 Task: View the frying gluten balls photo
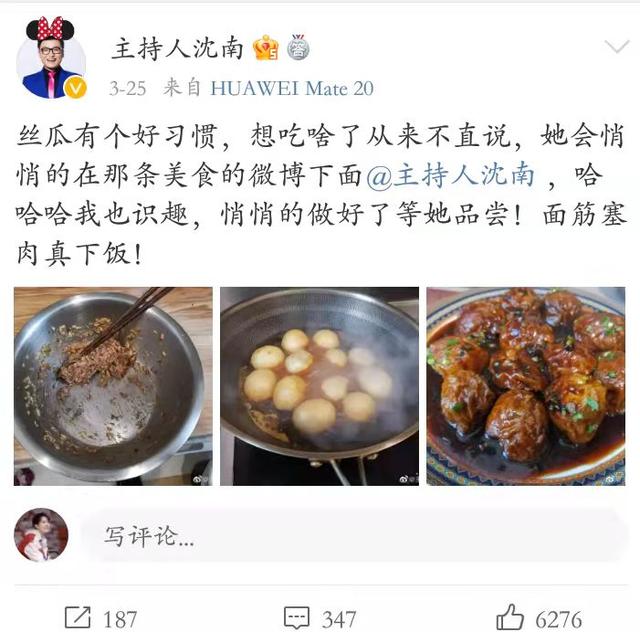[319, 386]
